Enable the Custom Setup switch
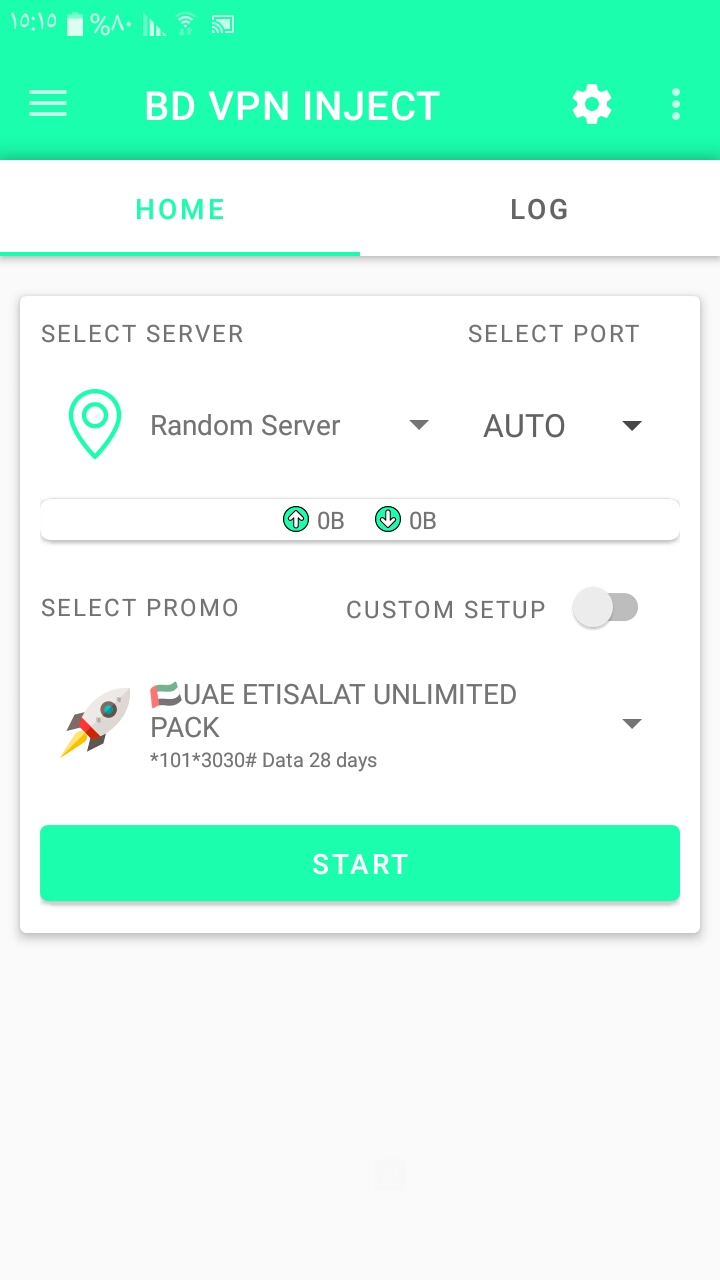 point(606,608)
